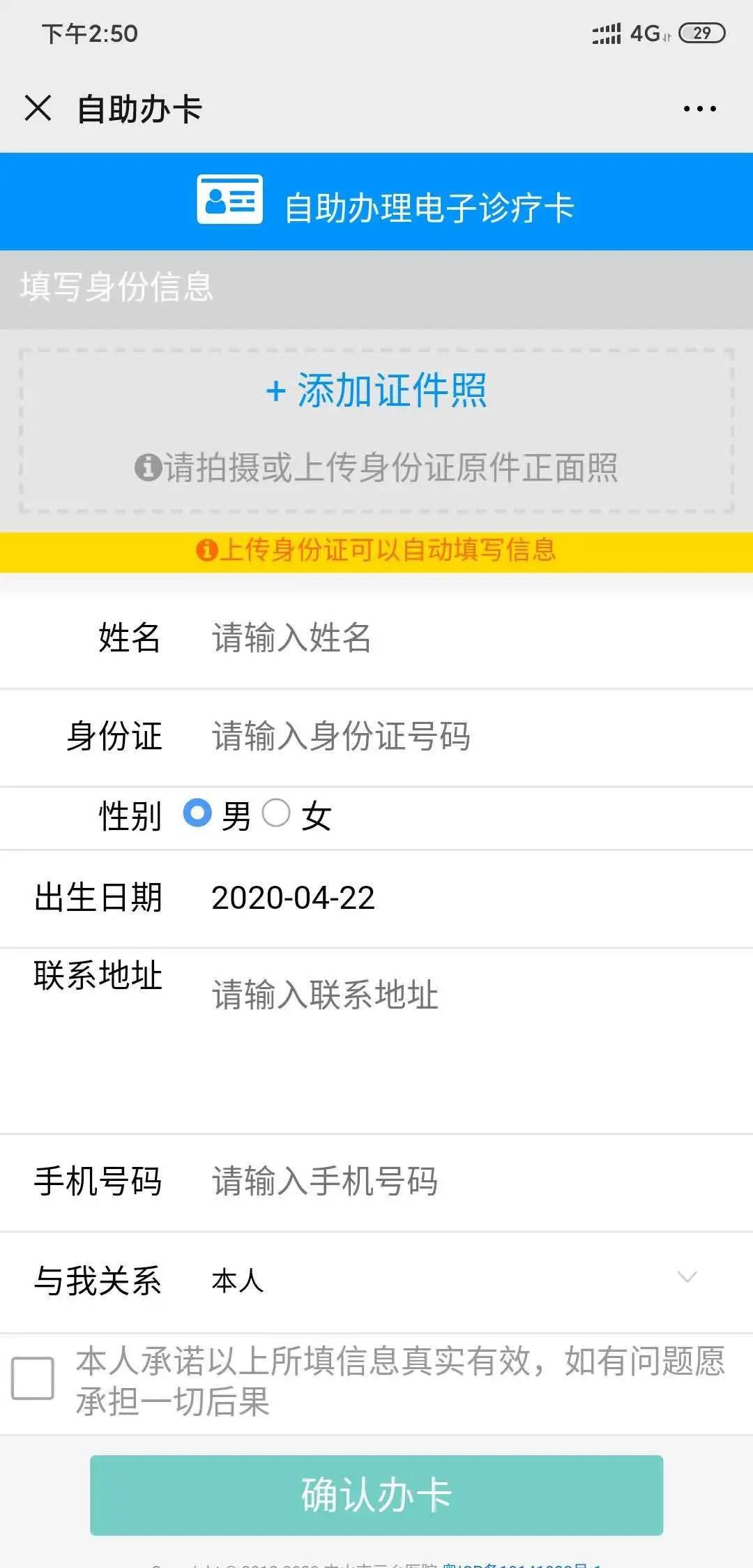Focus the 手机号码 phone number field

coord(460,1182)
